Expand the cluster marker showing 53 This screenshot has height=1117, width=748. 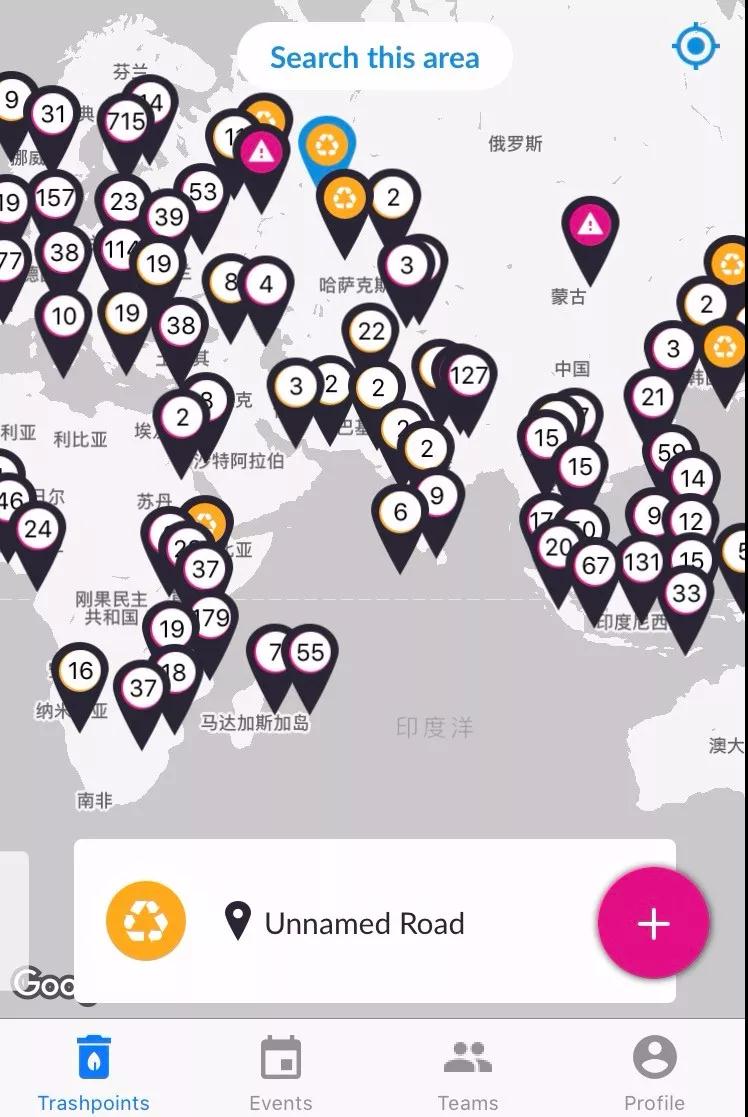click(x=203, y=192)
